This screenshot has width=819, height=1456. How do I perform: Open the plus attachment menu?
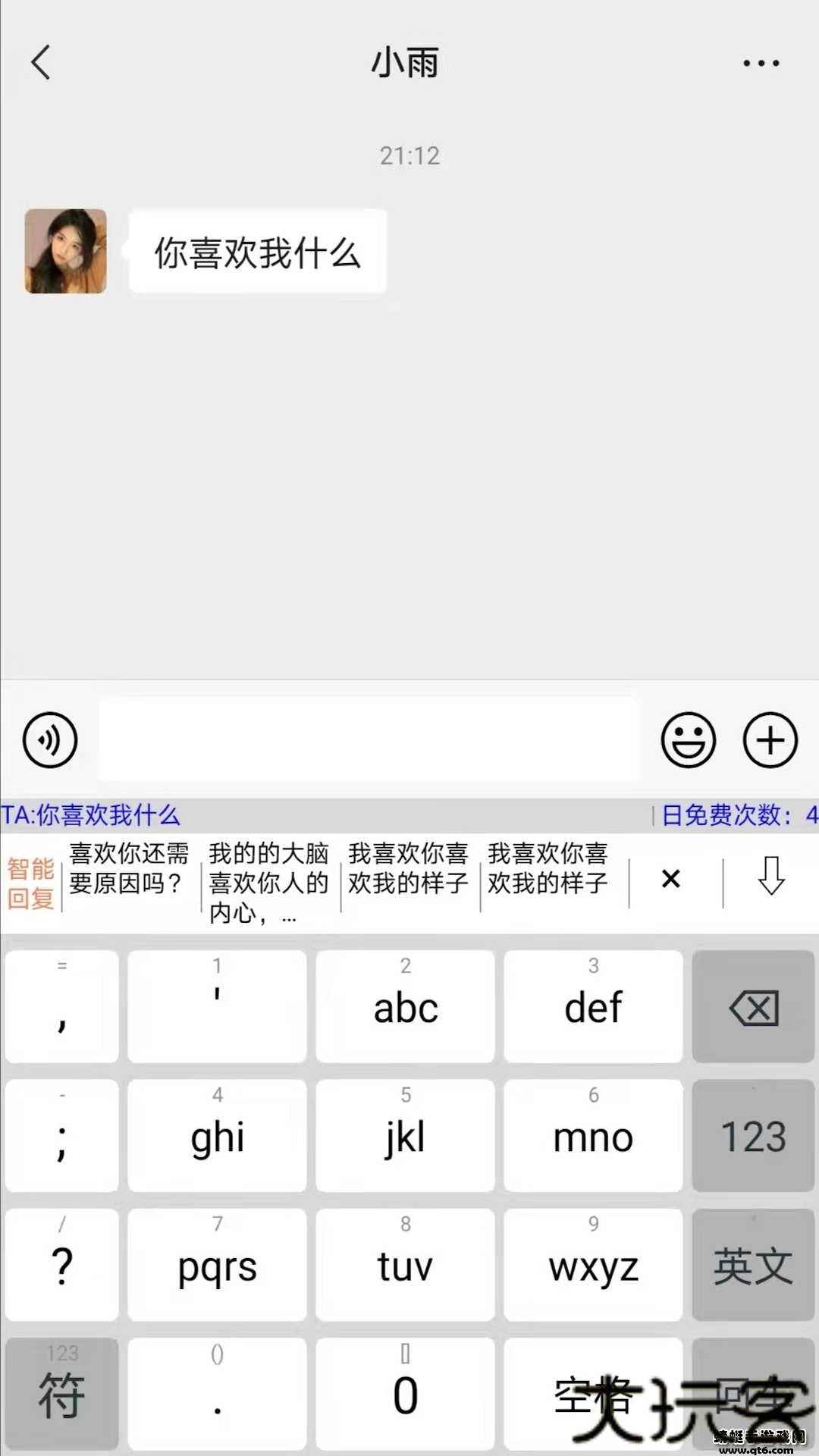770,740
